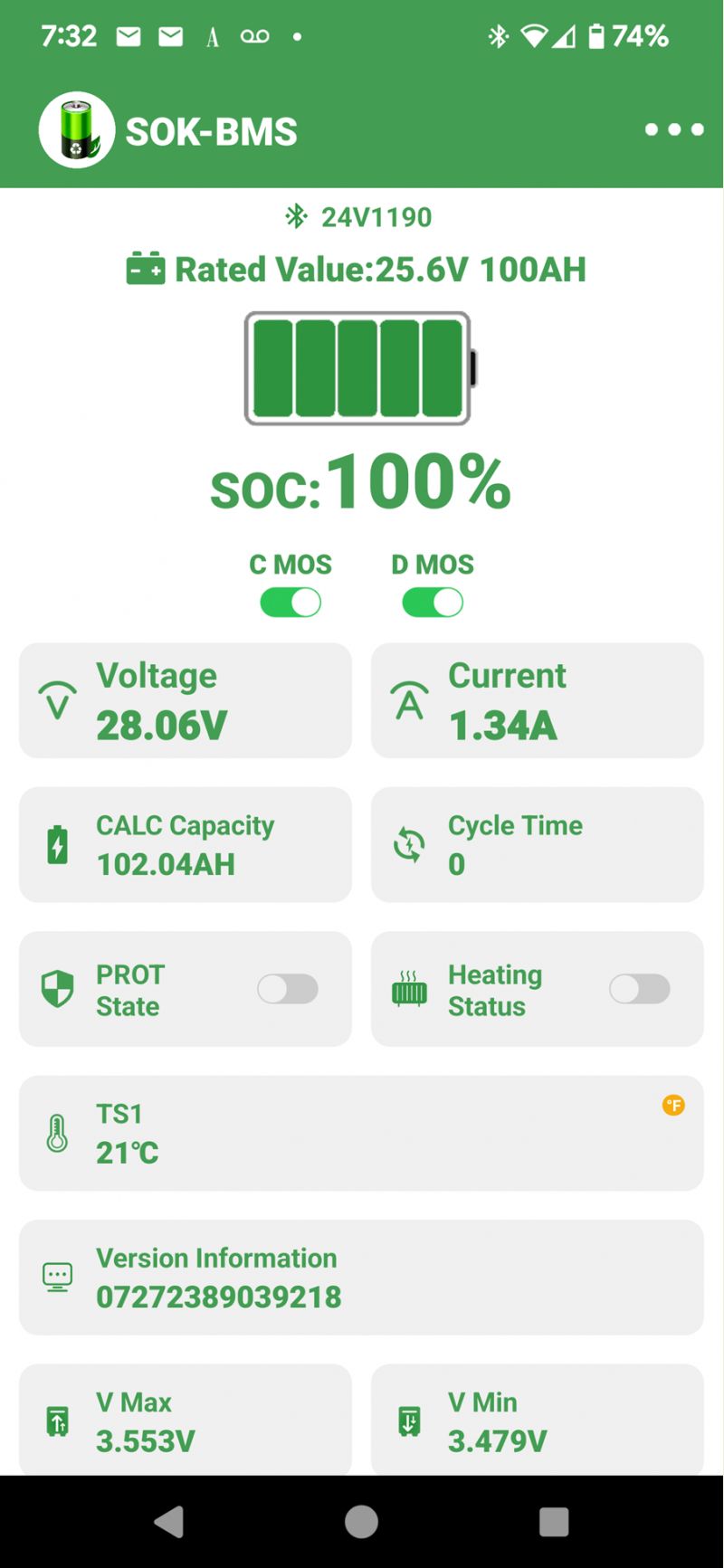Open the three-dot overflow menu
Image resolution: width=724 pixels, height=1568 pixels.
click(x=674, y=129)
